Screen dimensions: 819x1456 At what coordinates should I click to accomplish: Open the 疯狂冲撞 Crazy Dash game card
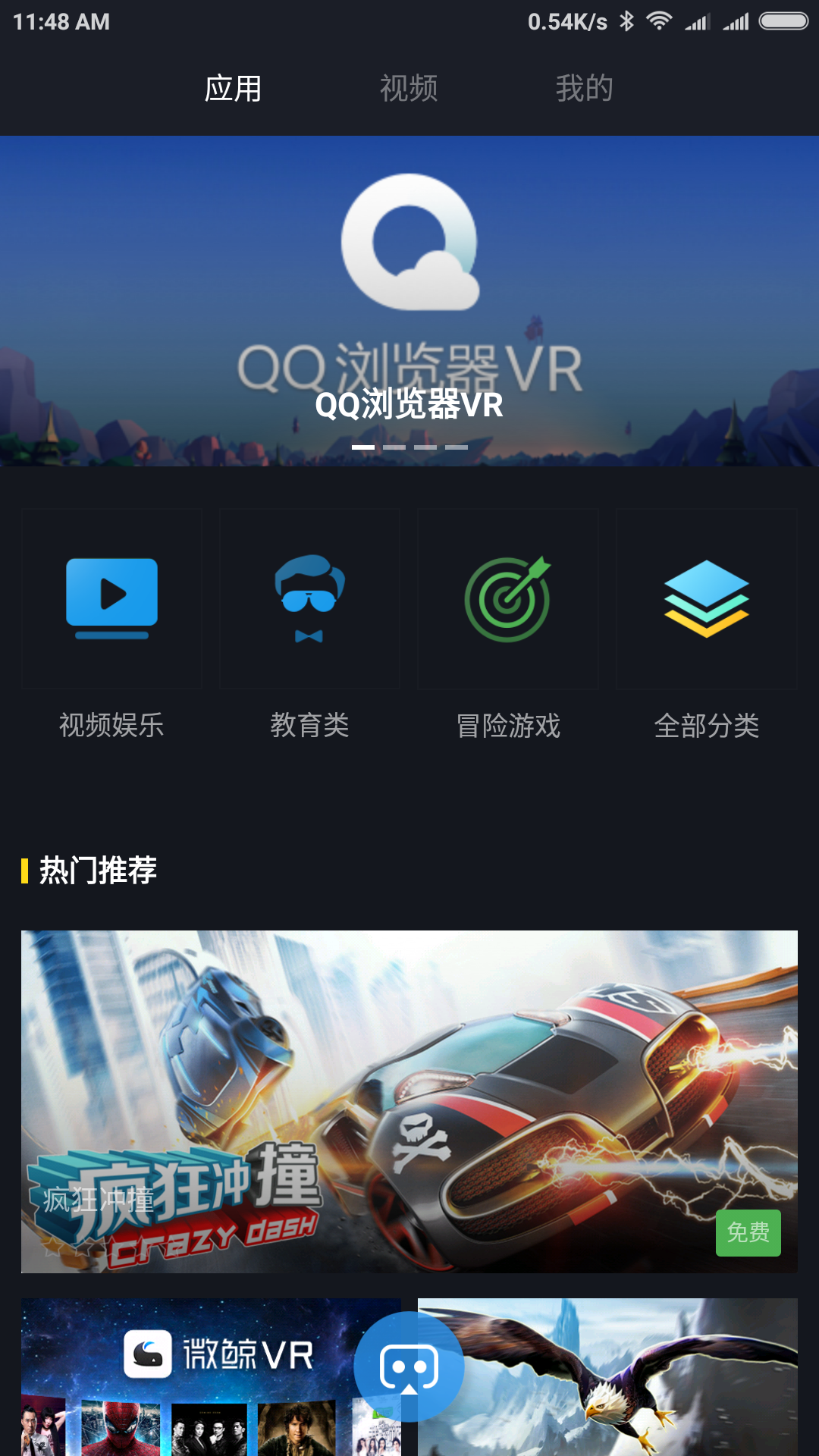click(409, 1101)
